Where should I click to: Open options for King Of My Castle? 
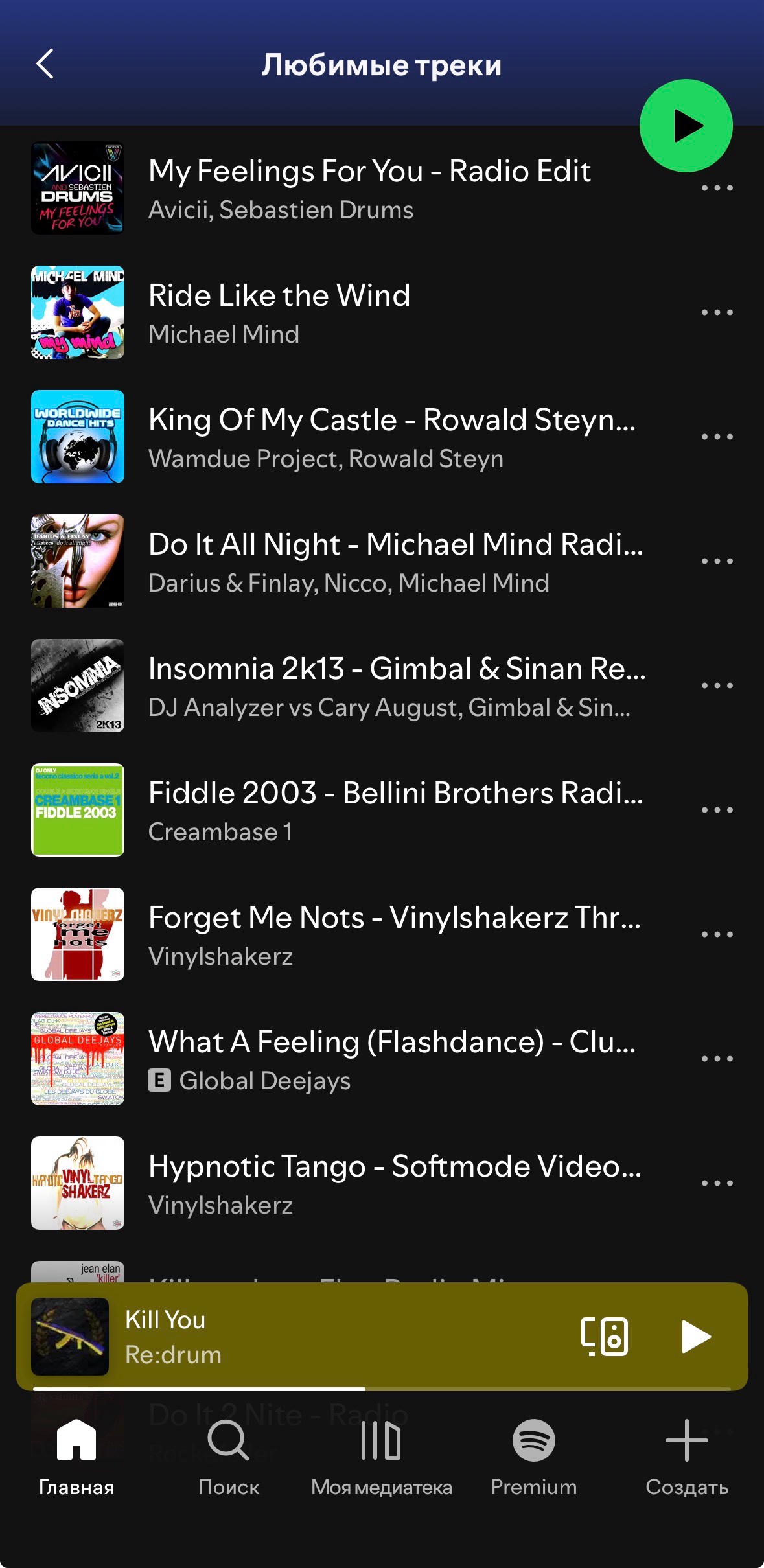pos(717,437)
